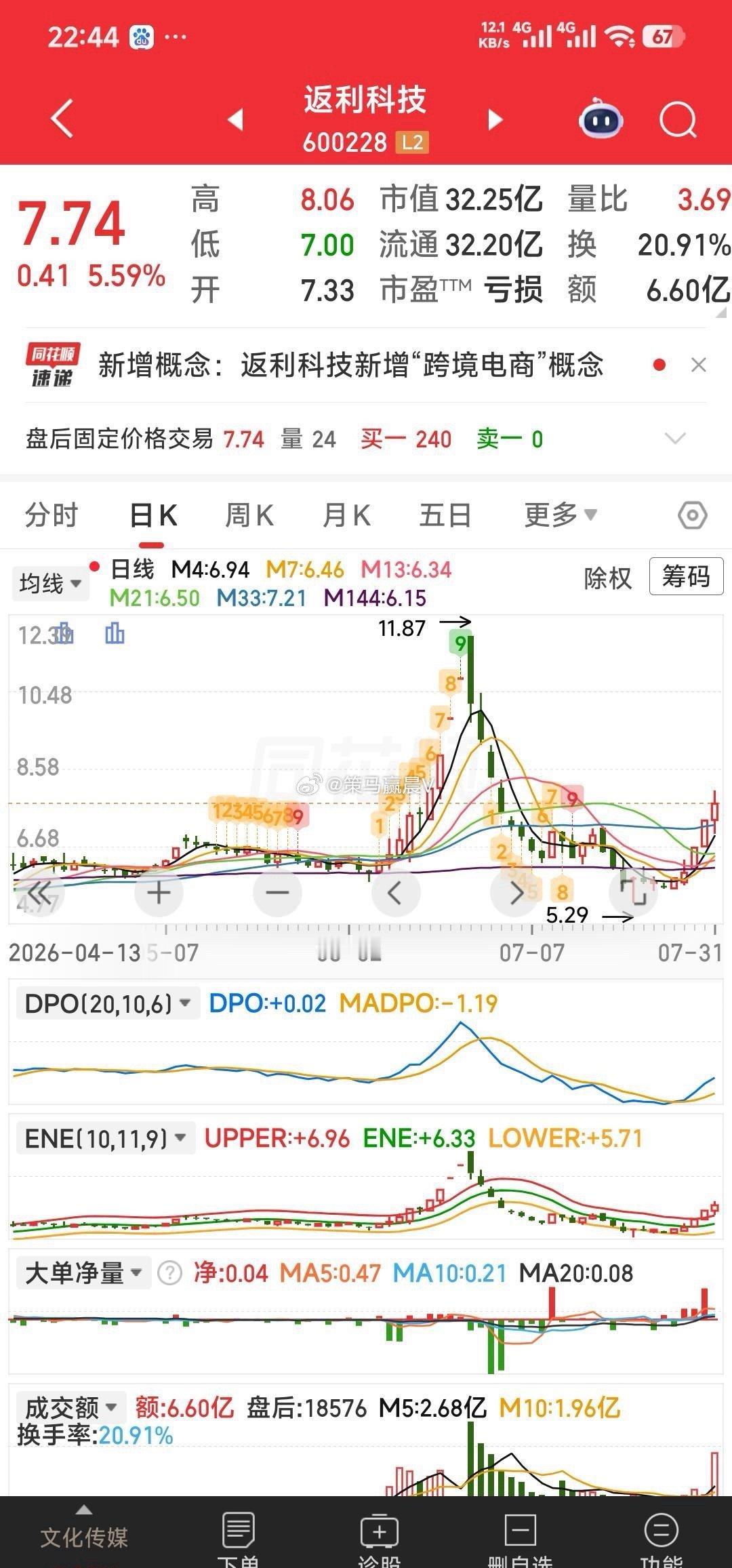Switch to the 分时 chart tab

coord(52,516)
